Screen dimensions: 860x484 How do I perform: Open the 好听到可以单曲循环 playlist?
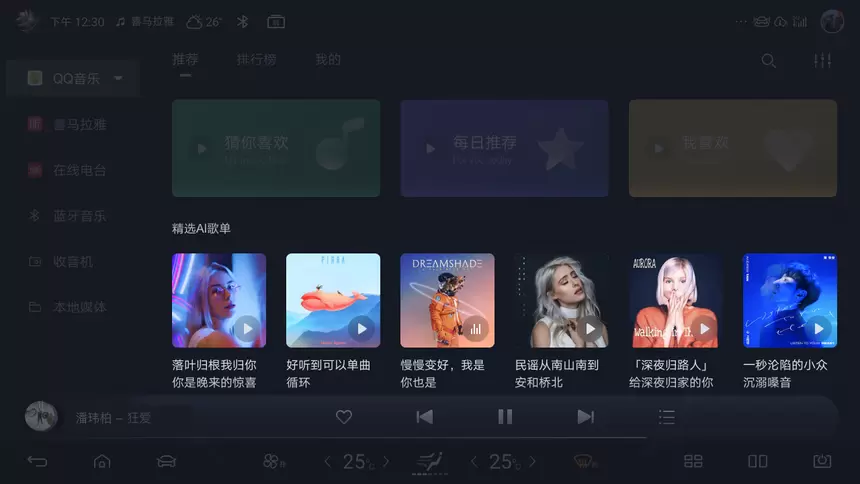(x=333, y=300)
